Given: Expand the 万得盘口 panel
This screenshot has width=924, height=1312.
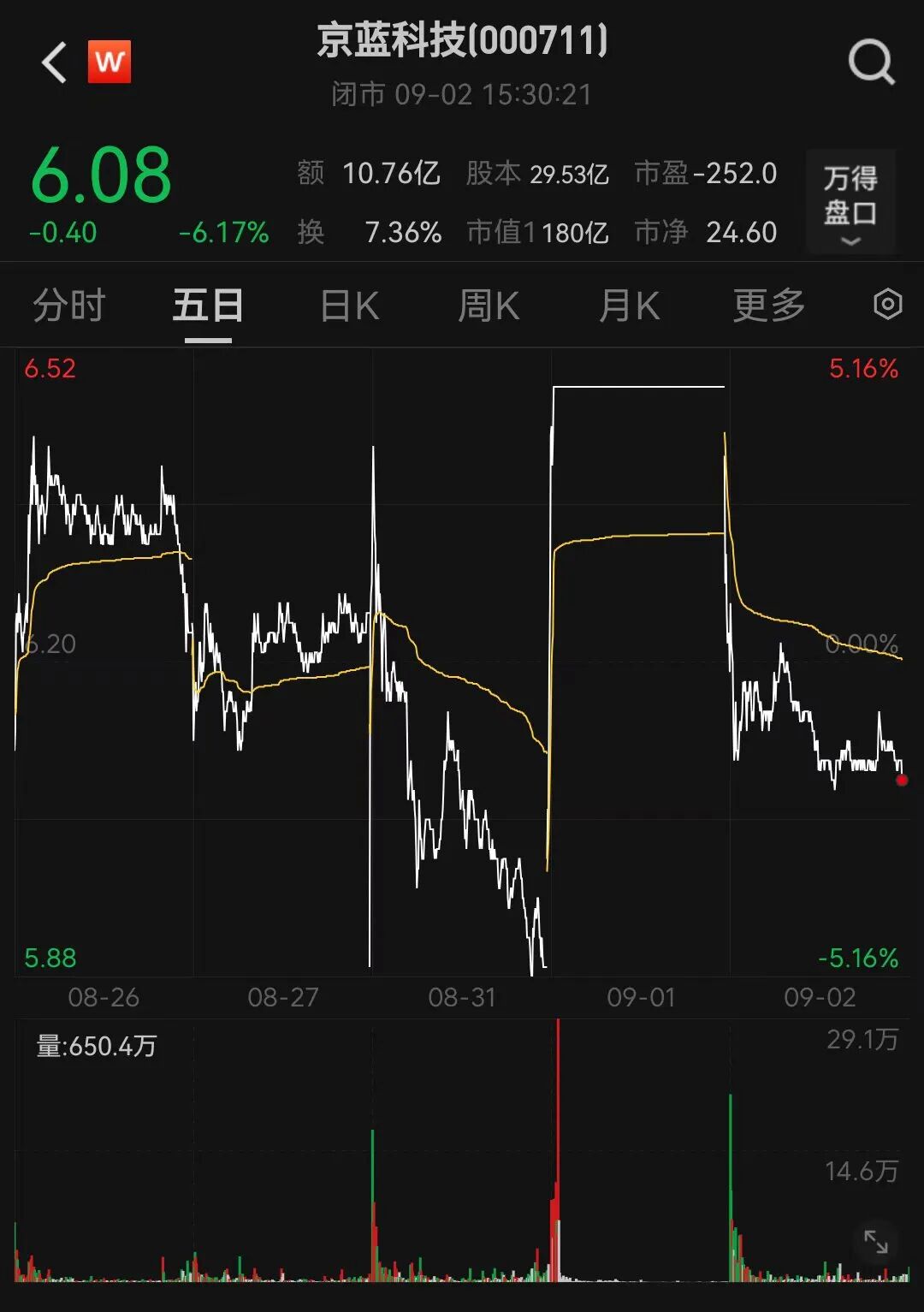Looking at the screenshot, I should pos(850,202).
